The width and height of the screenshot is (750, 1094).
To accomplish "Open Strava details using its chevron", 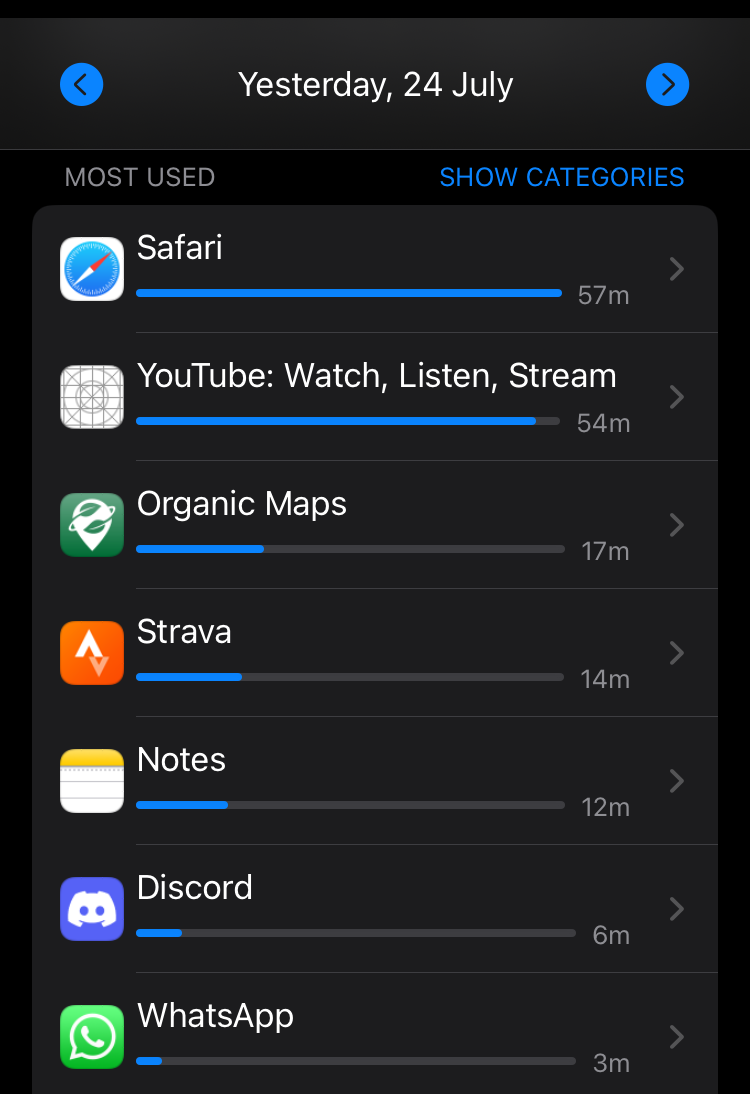I will (x=676, y=652).
